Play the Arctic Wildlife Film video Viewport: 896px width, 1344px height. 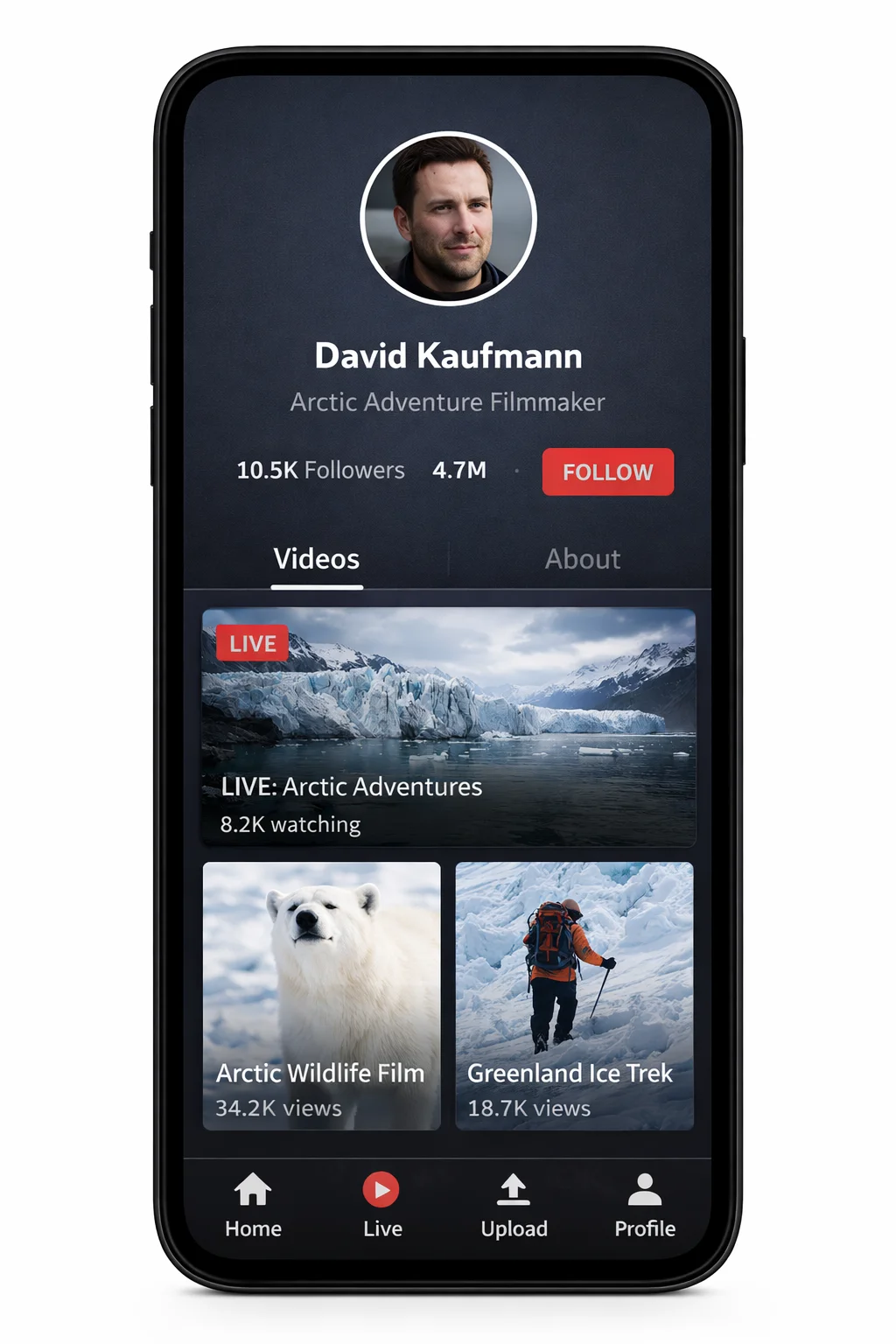[x=322, y=995]
